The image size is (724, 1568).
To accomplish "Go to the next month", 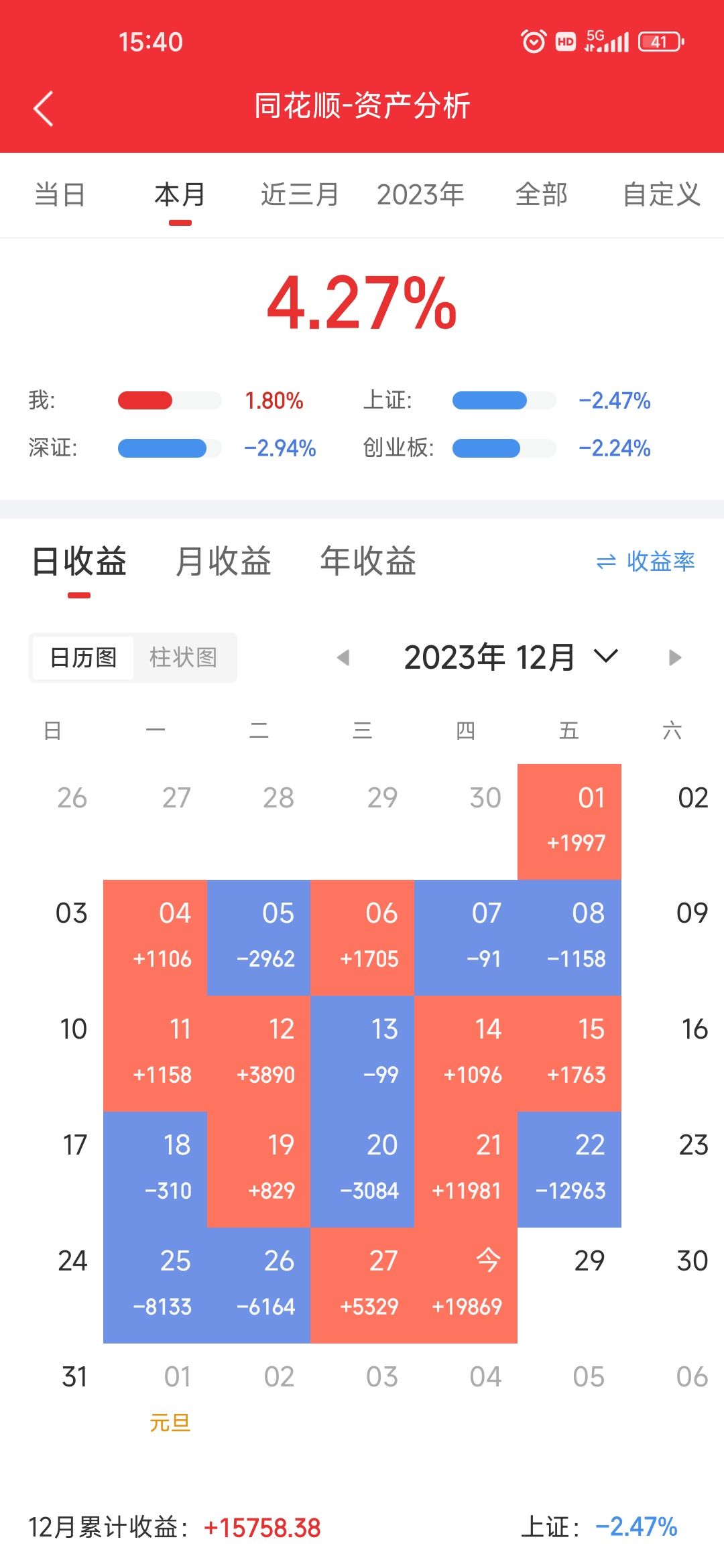I will (675, 657).
